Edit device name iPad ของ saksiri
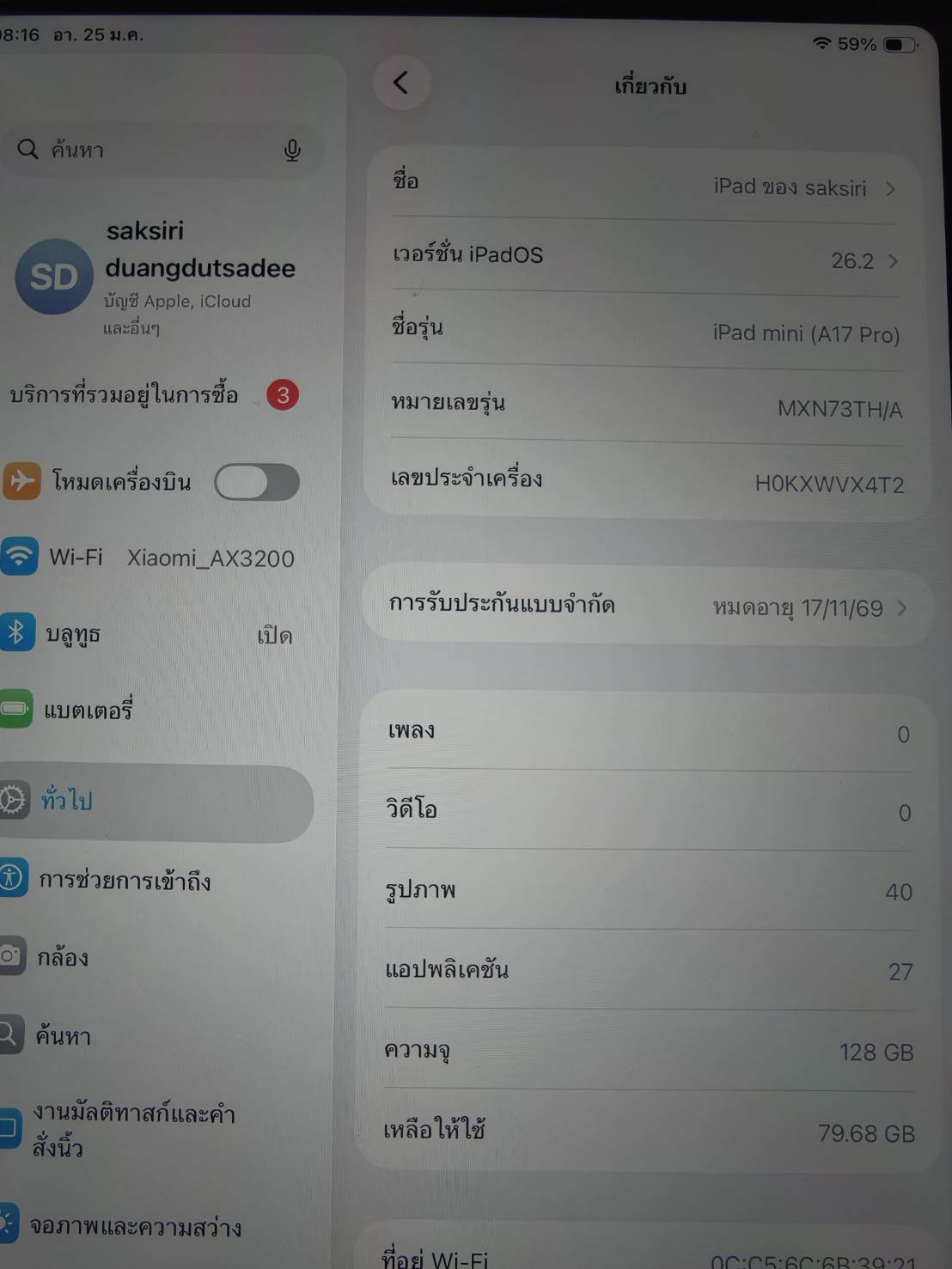Image resolution: width=952 pixels, height=1269 pixels. [644, 186]
